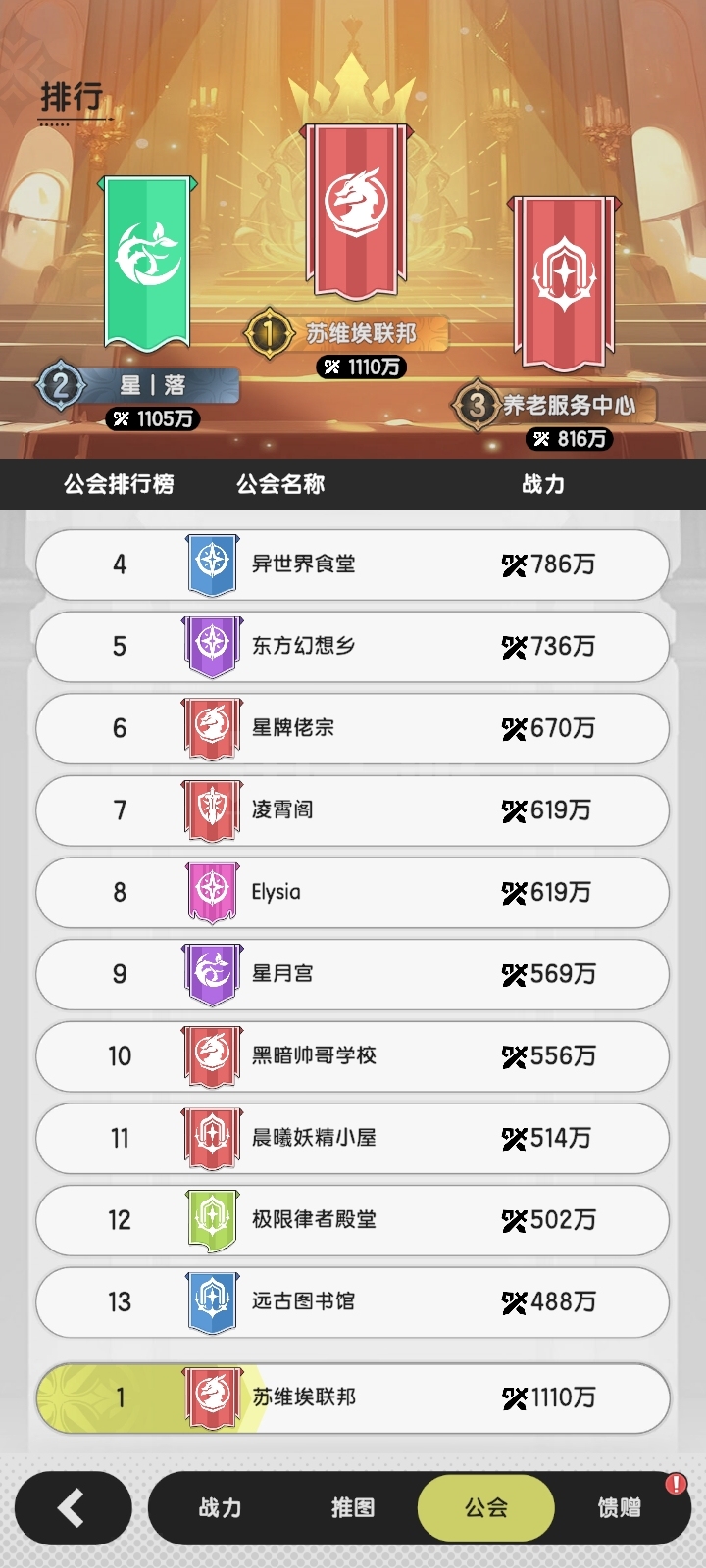
Task: Tap the third-place 养老服务中心 banner
Action: point(563,284)
